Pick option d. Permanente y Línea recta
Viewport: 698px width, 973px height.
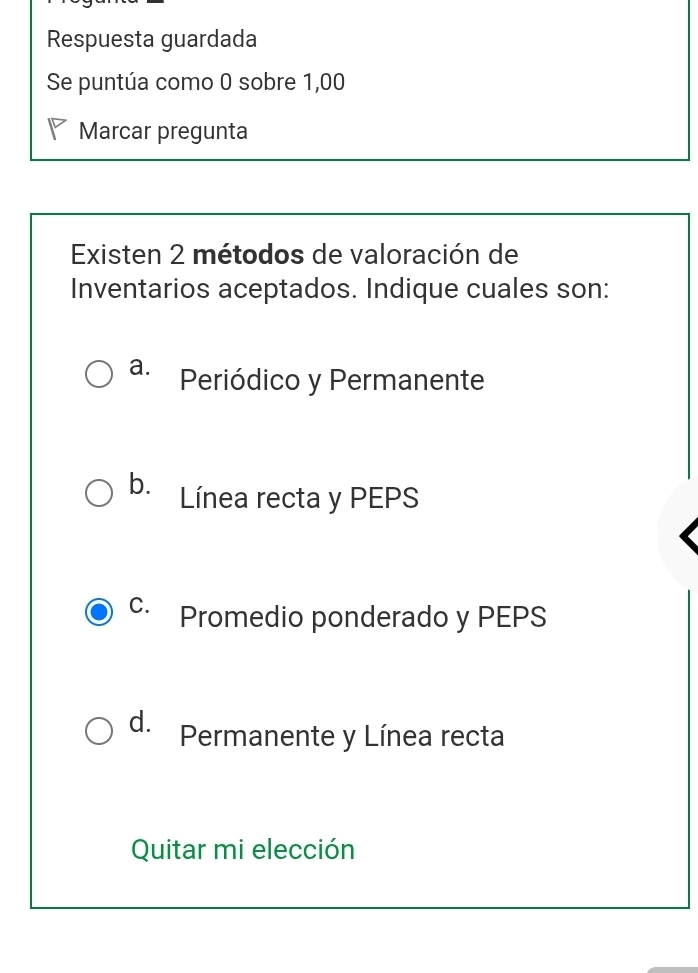(x=98, y=731)
